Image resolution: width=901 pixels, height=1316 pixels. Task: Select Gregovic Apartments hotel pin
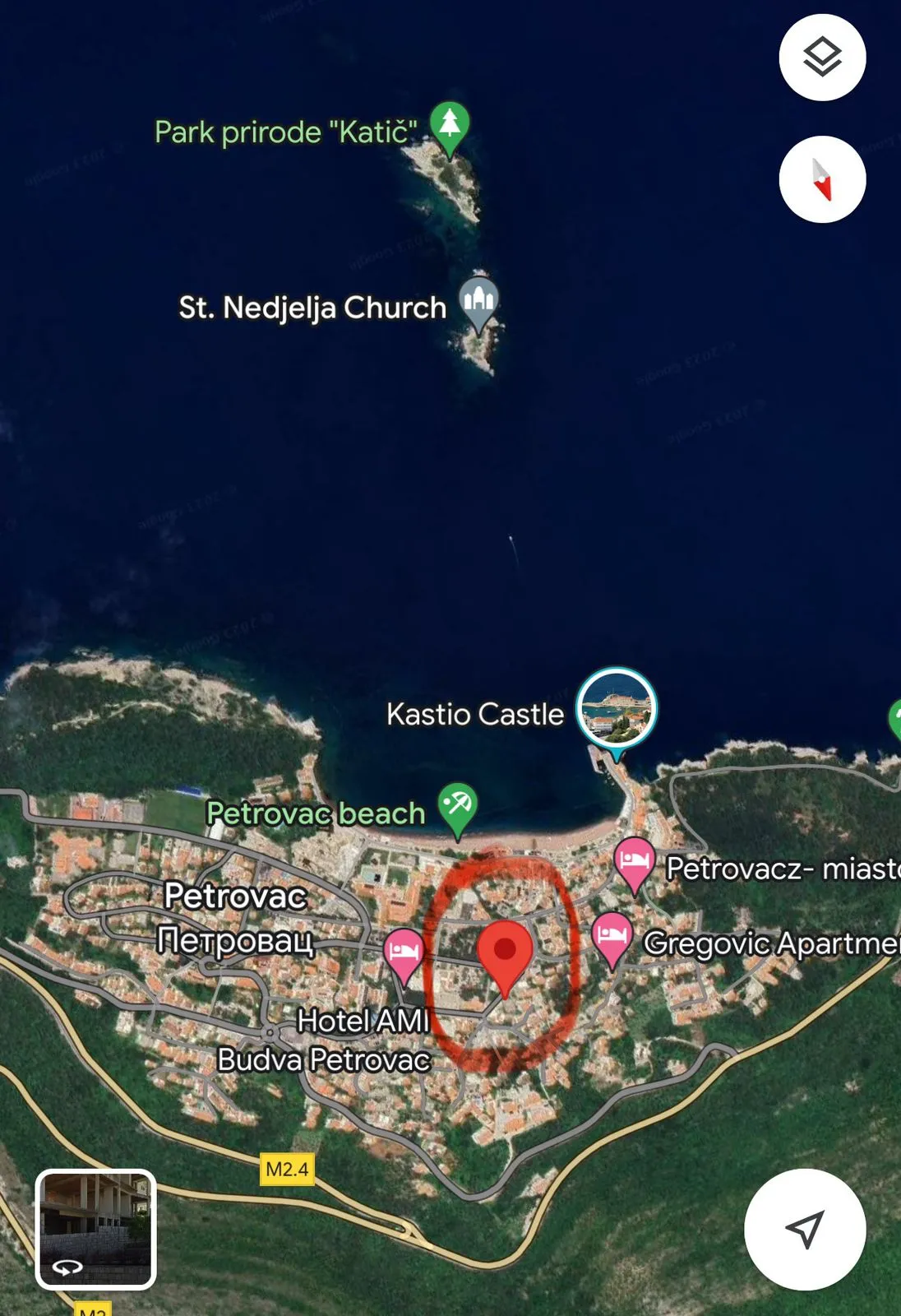(x=612, y=936)
